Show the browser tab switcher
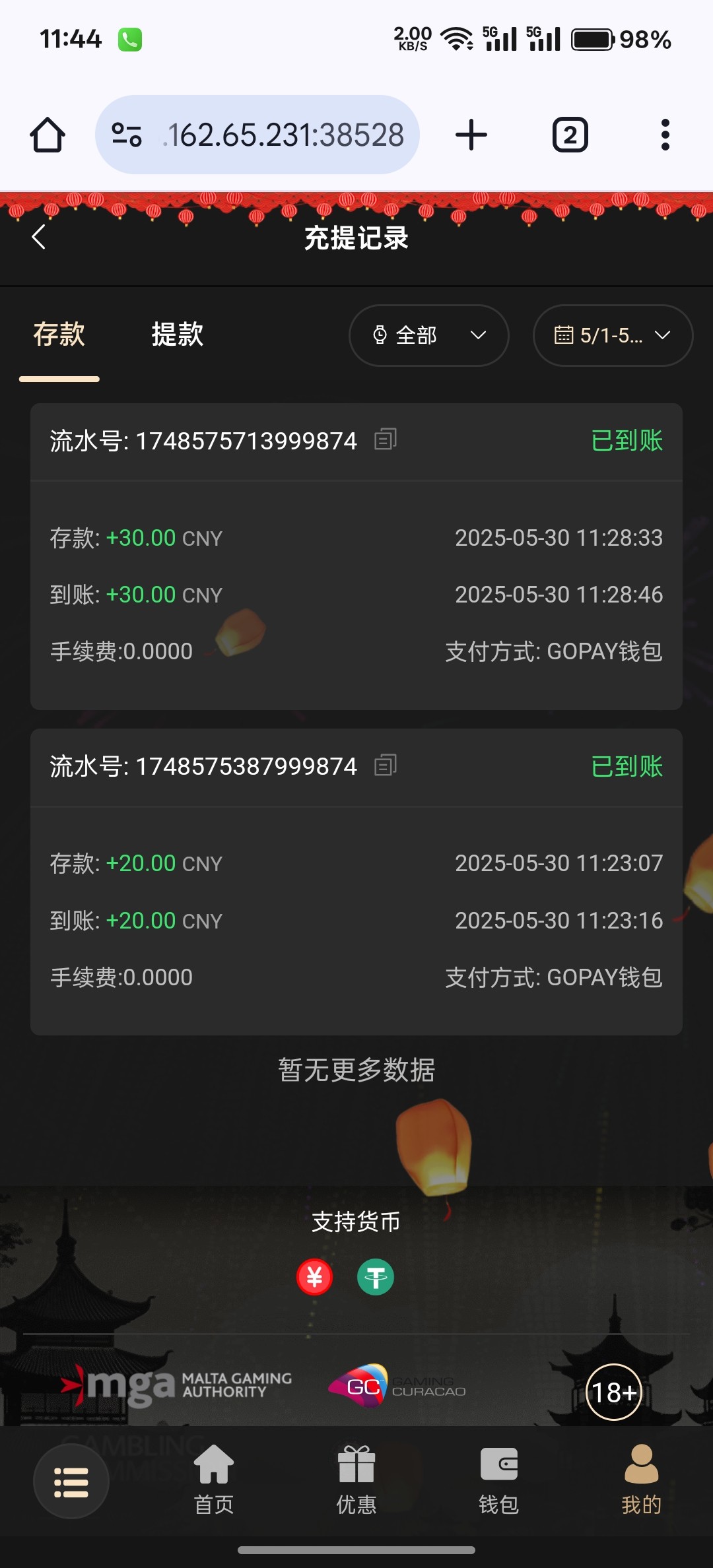This screenshot has height=1568, width=713. coord(570,135)
